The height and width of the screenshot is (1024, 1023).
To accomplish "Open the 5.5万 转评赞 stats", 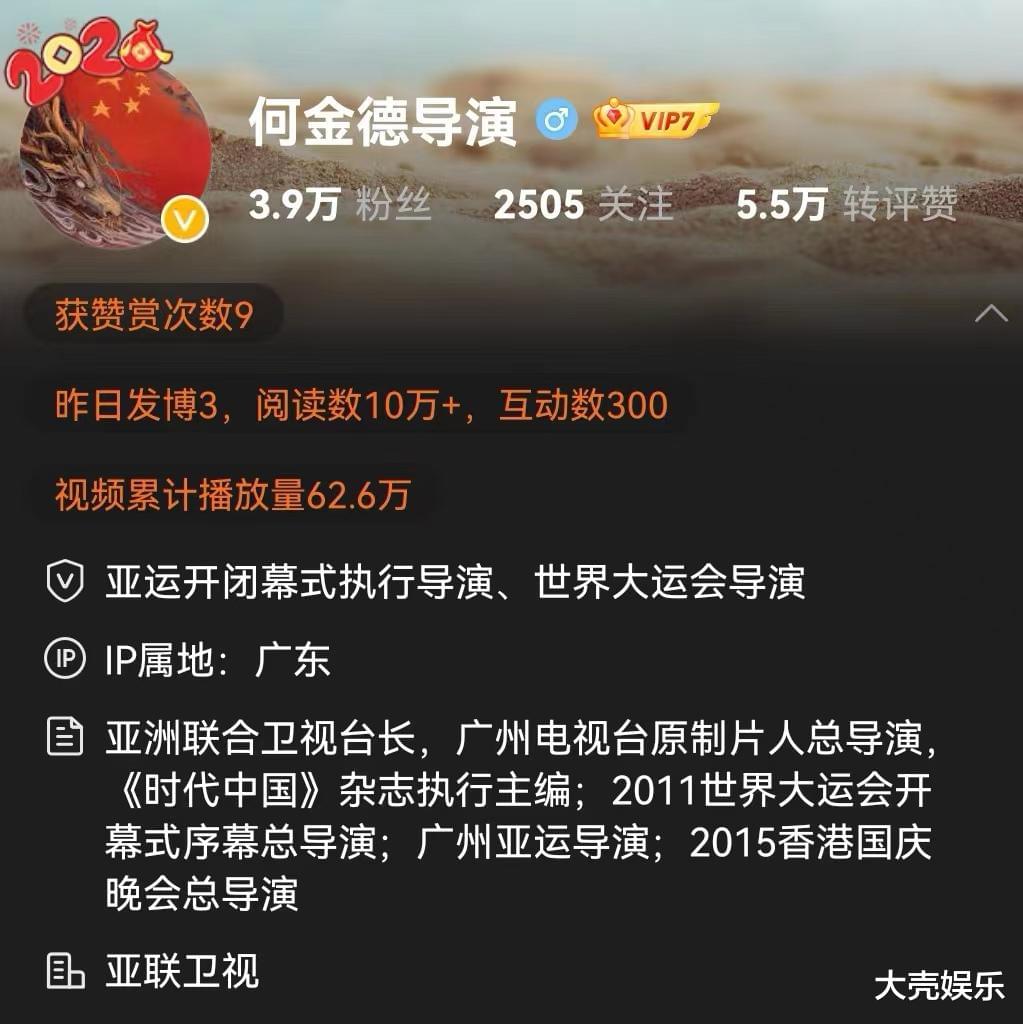I will tap(846, 204).
